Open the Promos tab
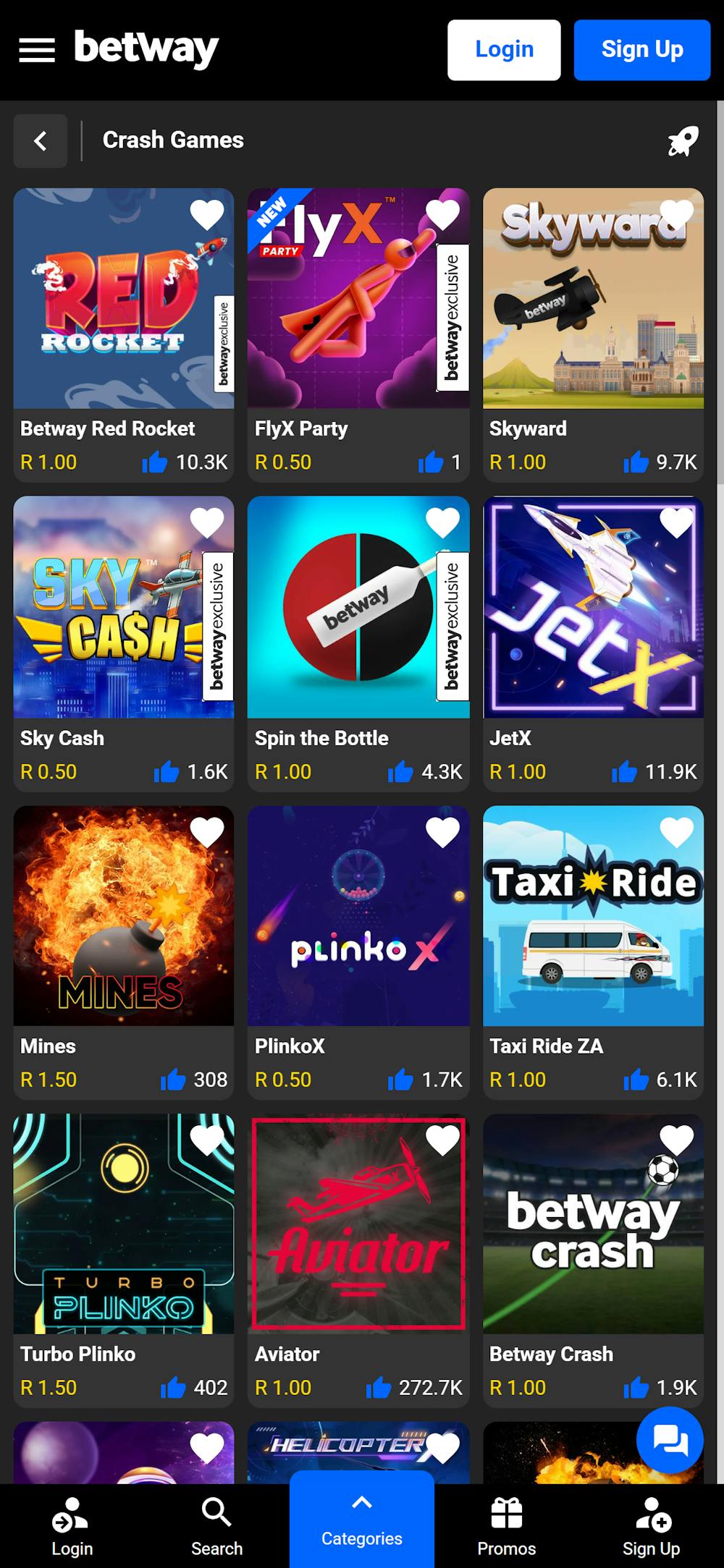 pos(506,1527)
